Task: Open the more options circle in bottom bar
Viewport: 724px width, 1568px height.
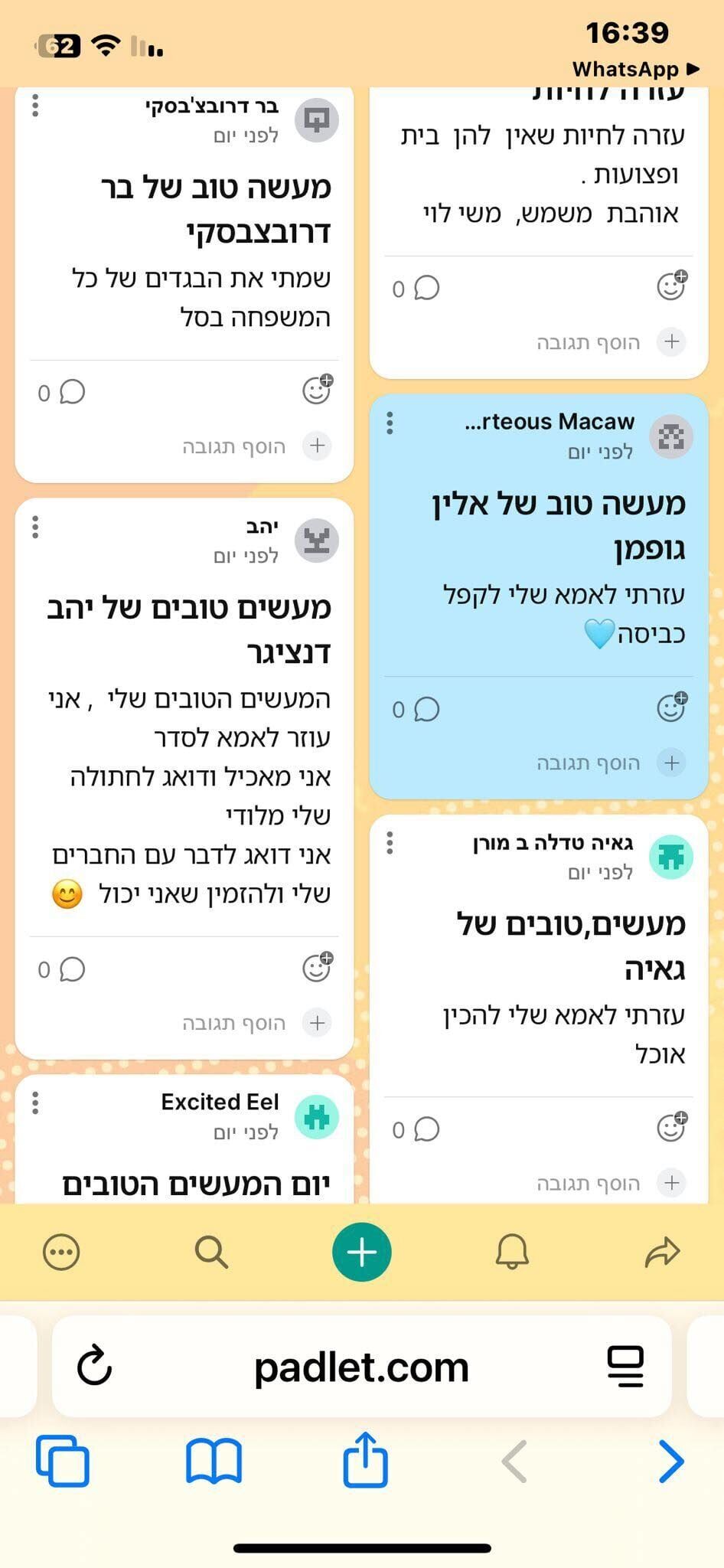Action: click(61, 1253)
